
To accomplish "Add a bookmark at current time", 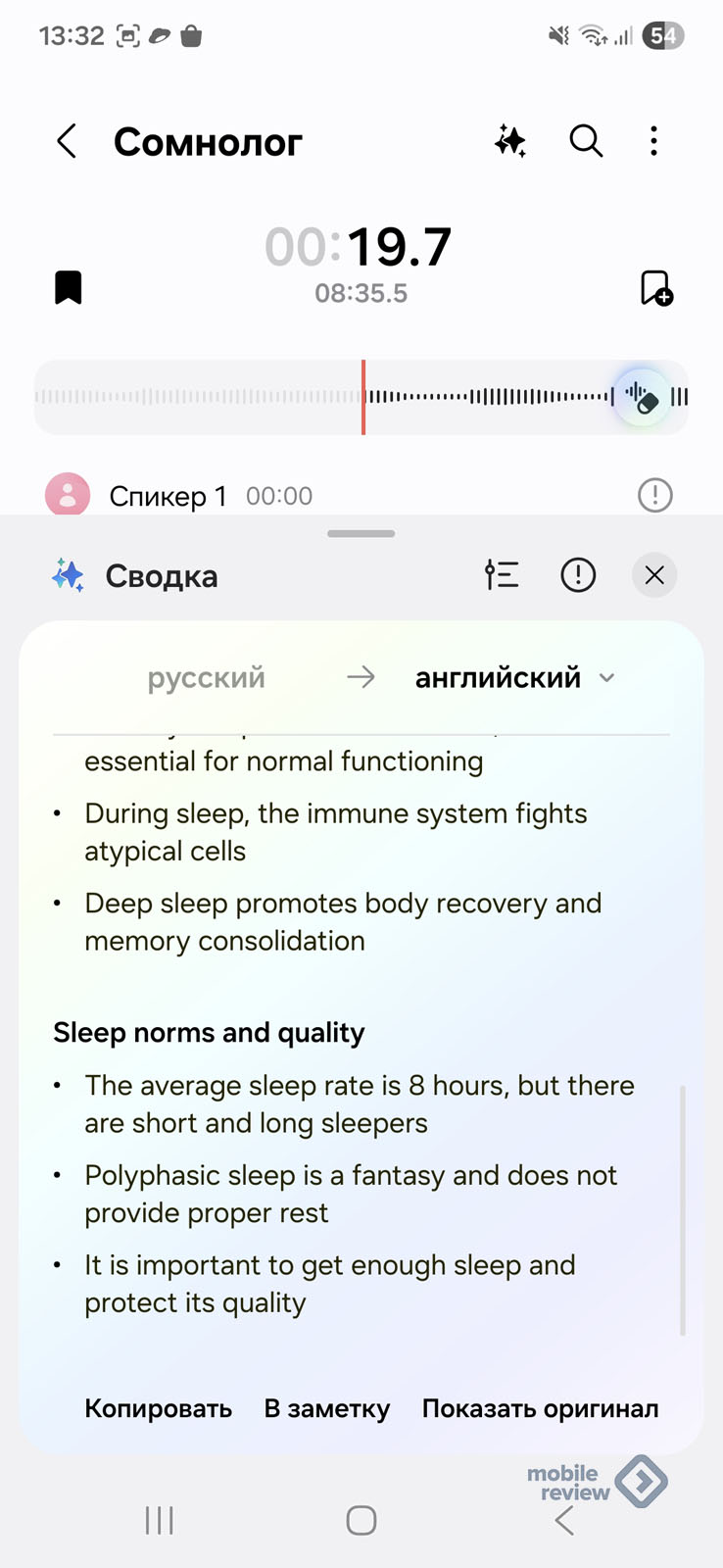I will coord(655,288).
